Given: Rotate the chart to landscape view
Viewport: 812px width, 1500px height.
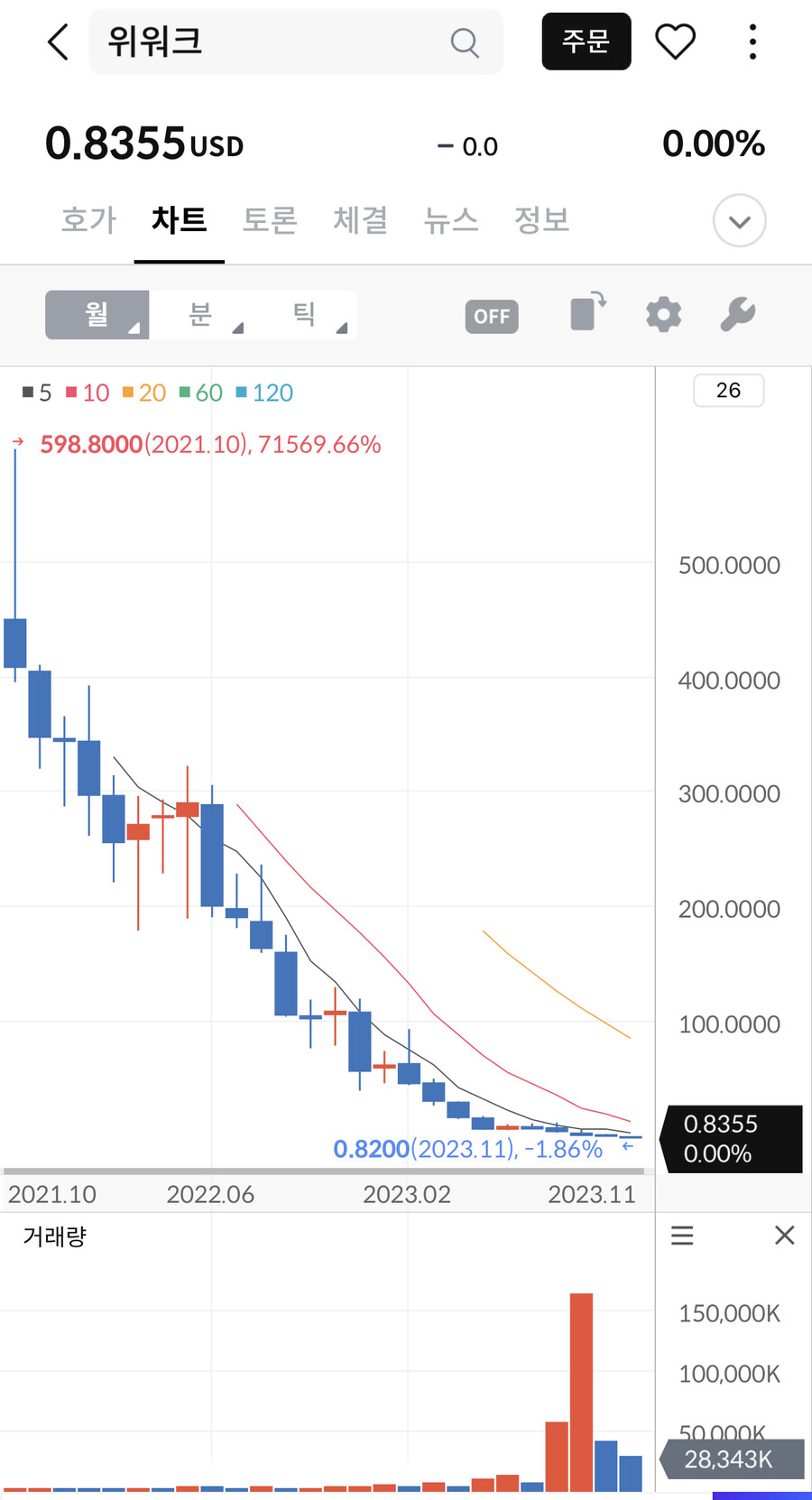Looking at the screenshot, I should (x=587, y=313).
